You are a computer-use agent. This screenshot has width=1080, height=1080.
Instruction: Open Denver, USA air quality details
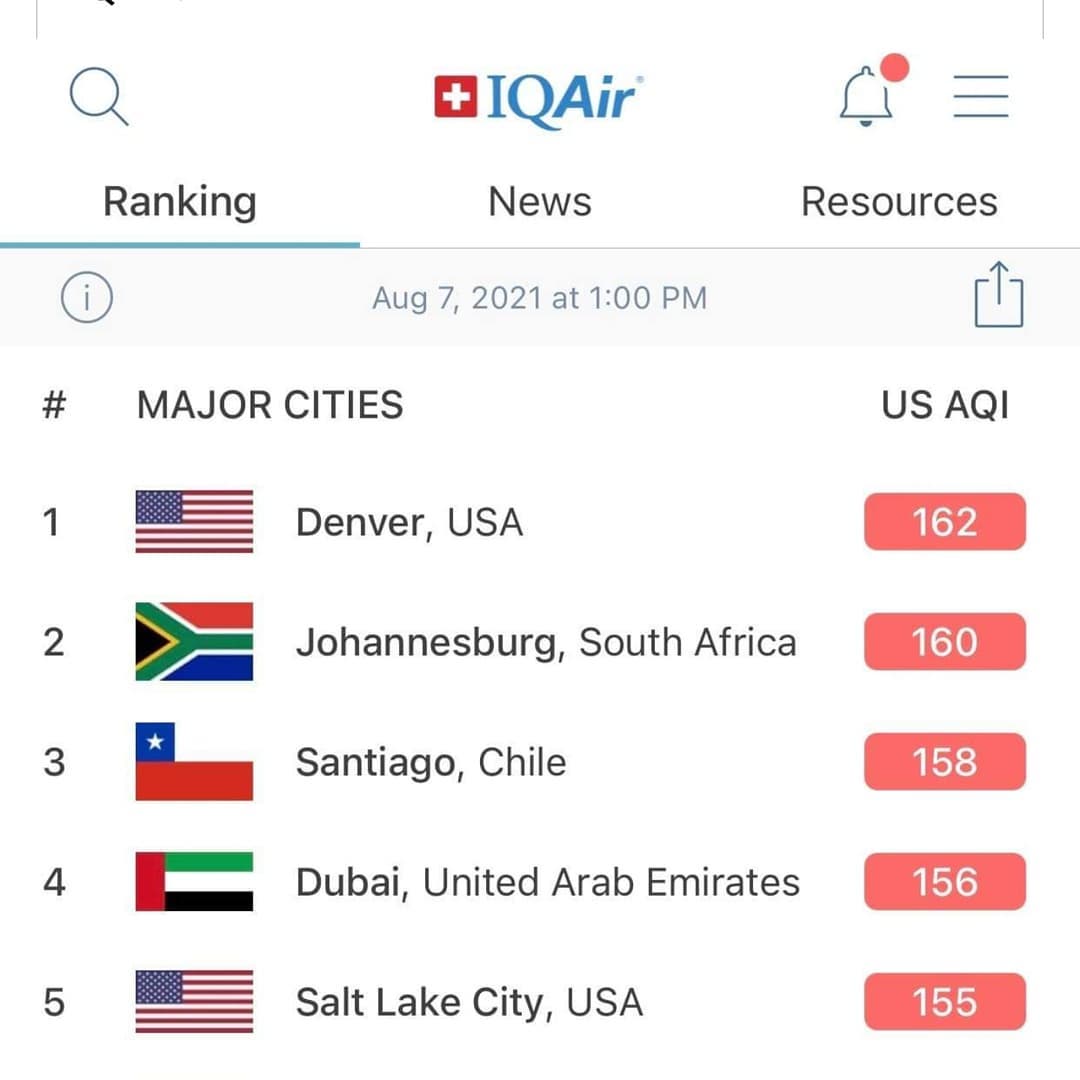click(x=409, y=522)
